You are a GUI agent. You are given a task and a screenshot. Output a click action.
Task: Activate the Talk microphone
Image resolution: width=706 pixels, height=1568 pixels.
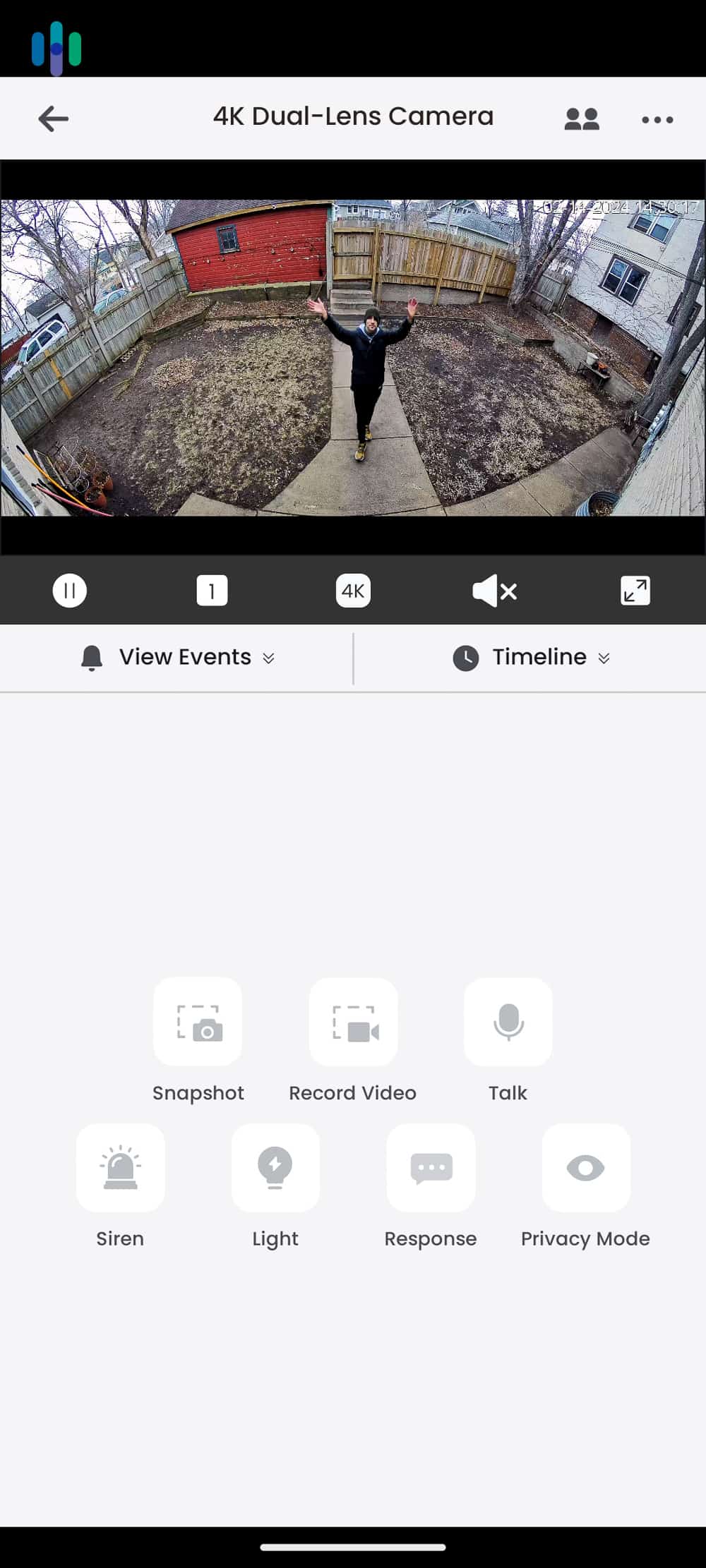point(508,1023)
